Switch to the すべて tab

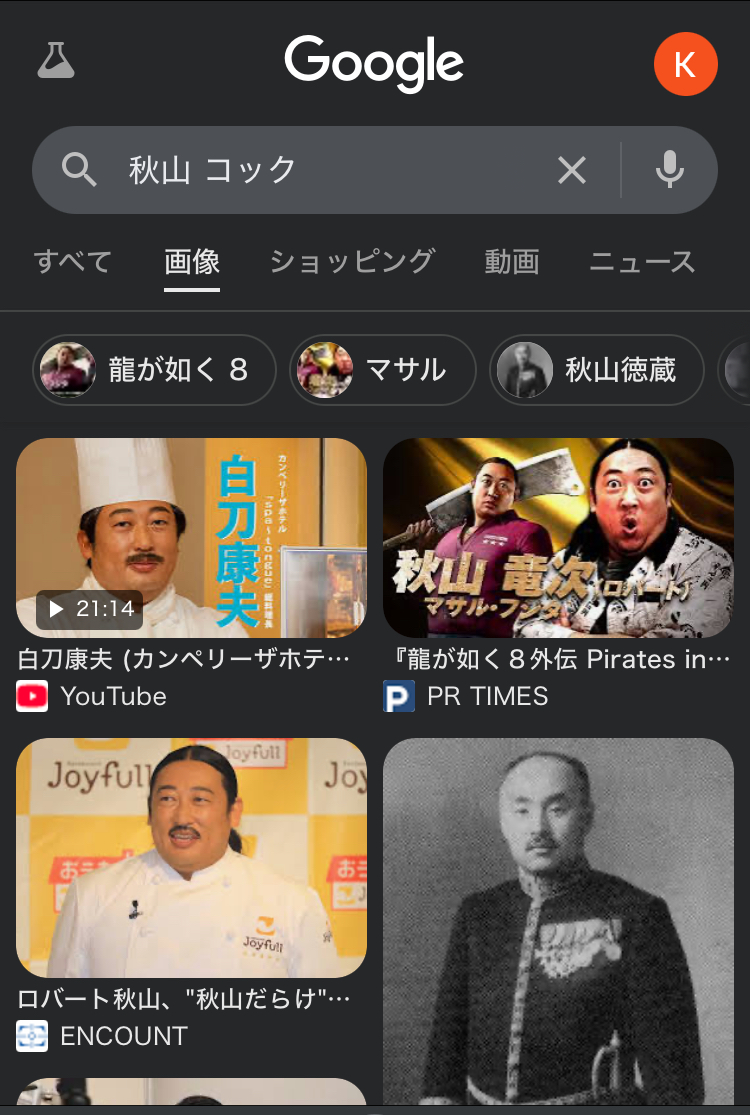pos(72,262)
